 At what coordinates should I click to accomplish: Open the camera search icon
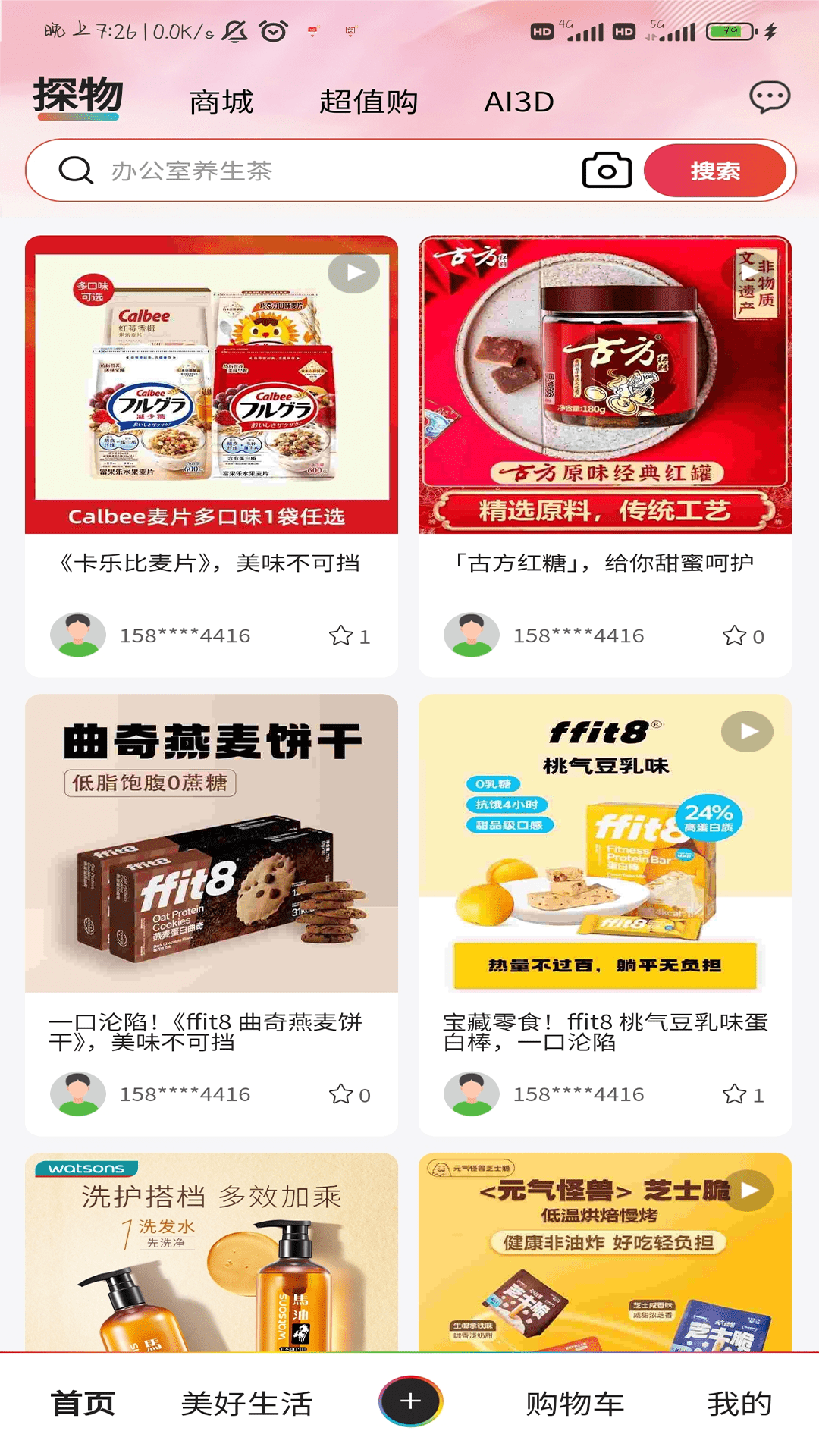click(x=604, y=170)
